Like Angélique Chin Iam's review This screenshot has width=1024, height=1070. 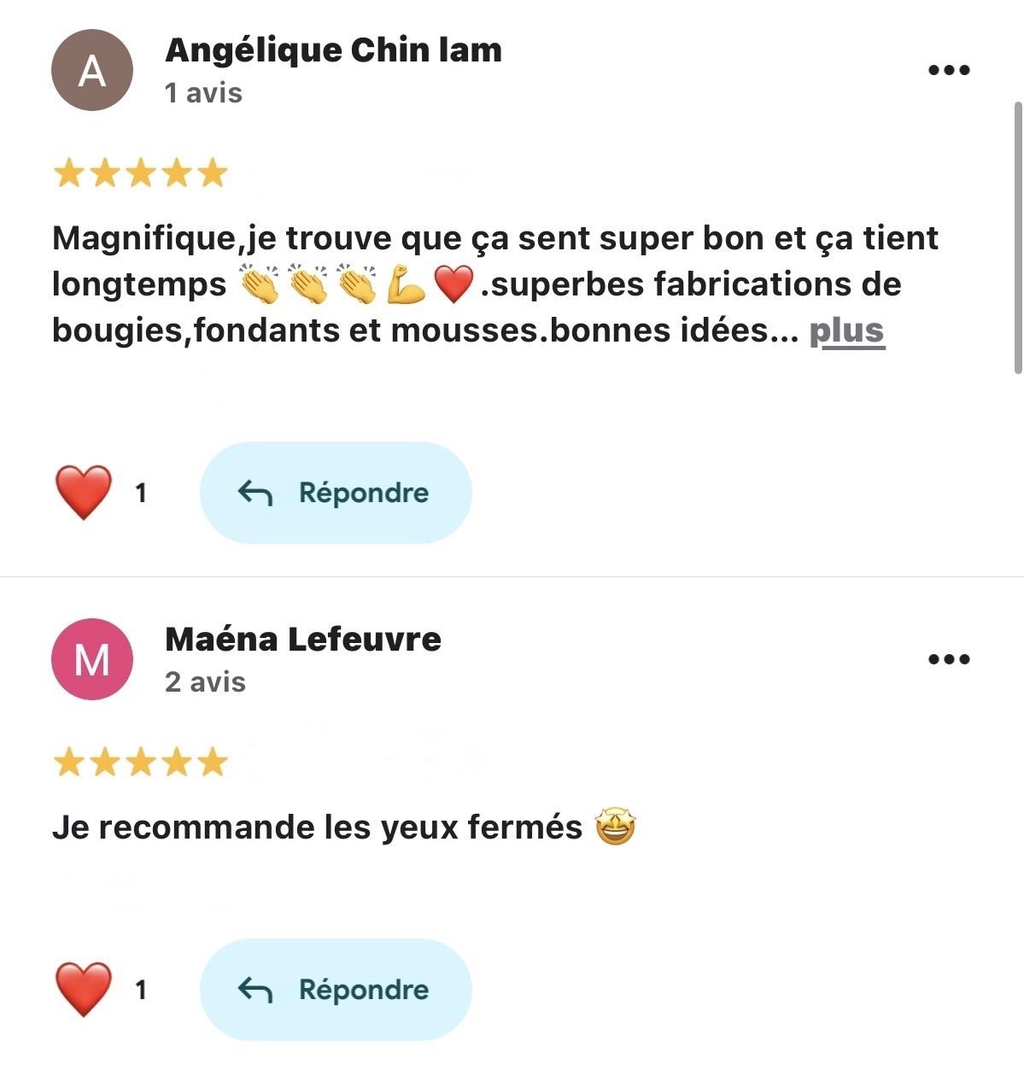pyautogui.click(x=84, y=493)
